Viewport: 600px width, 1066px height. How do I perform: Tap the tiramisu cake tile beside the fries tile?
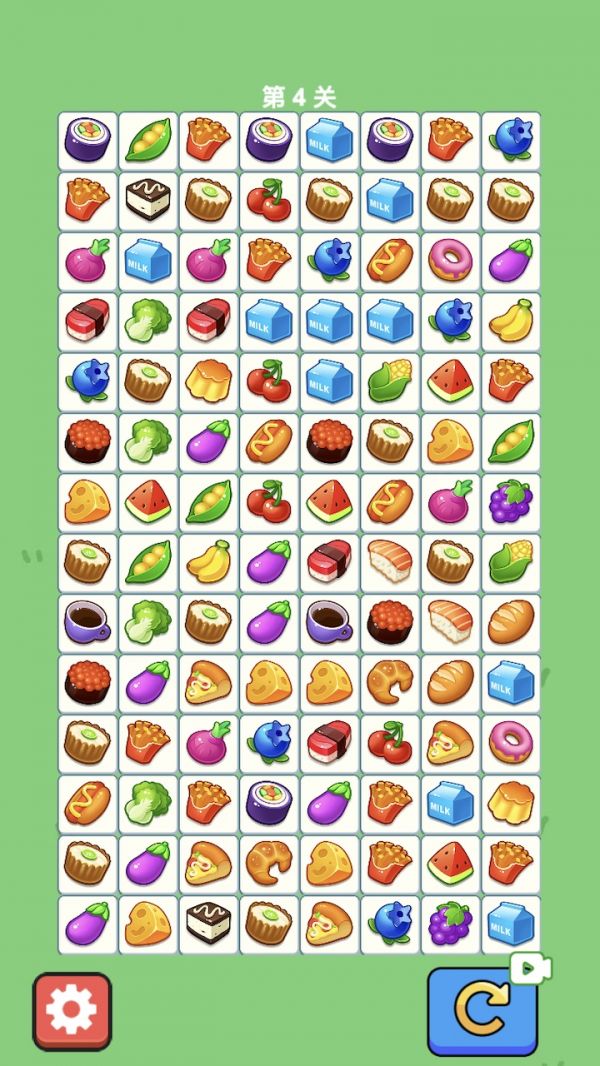pyautogui.click(x=149, y=200)
